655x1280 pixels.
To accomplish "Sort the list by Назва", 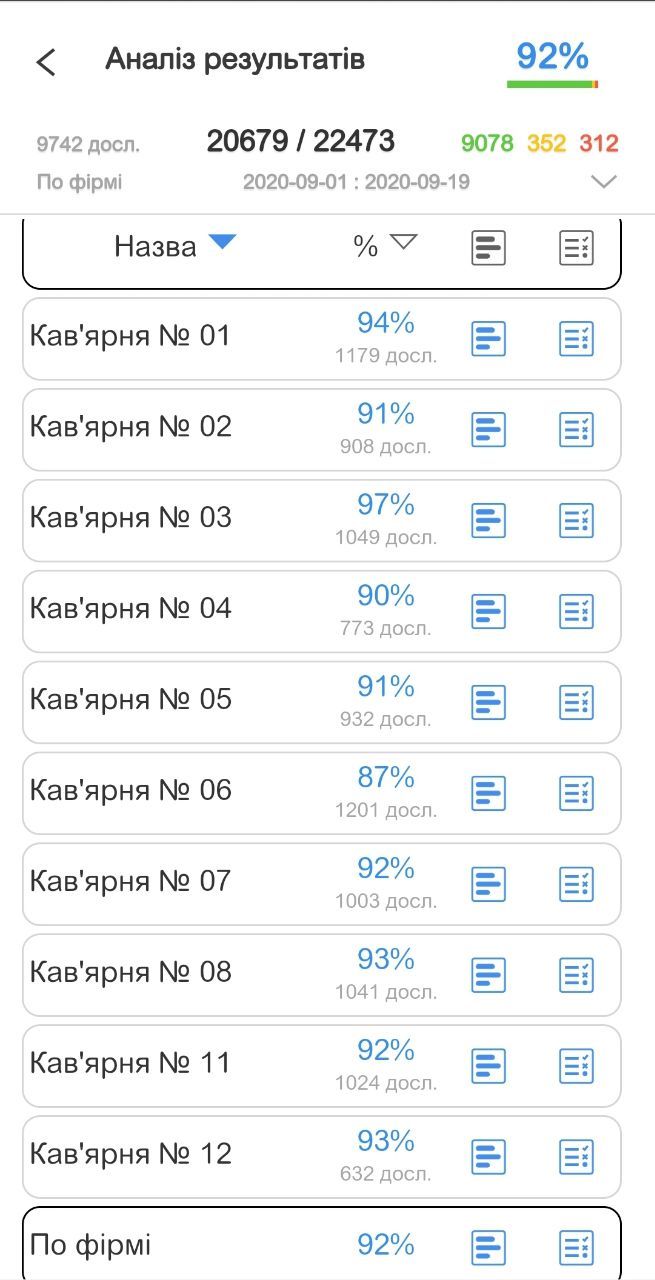I will (x=174, y=246).
